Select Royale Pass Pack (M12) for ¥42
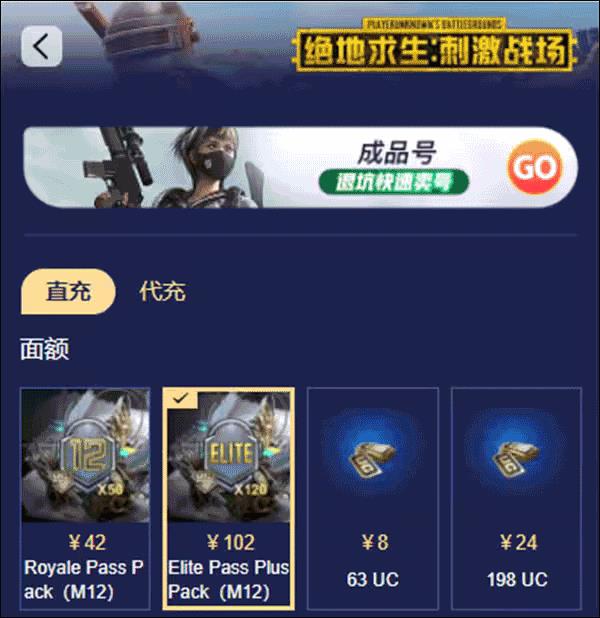600x618 pixels. click(85, 498)
